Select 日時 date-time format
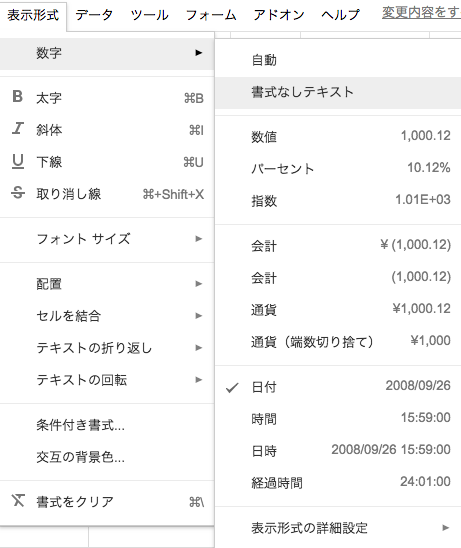The width and height of the screenshot is (461, 548). (x=338, y=450)
